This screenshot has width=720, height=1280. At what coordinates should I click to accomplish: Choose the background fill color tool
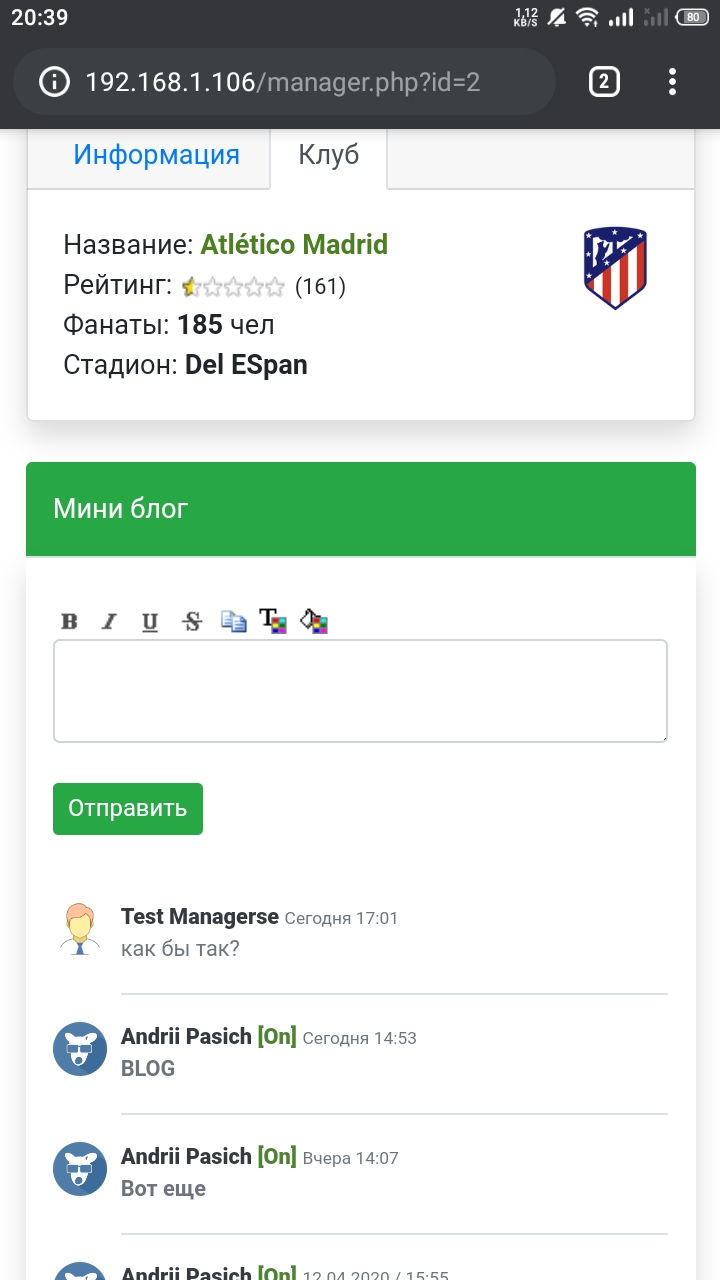[315, 622]
